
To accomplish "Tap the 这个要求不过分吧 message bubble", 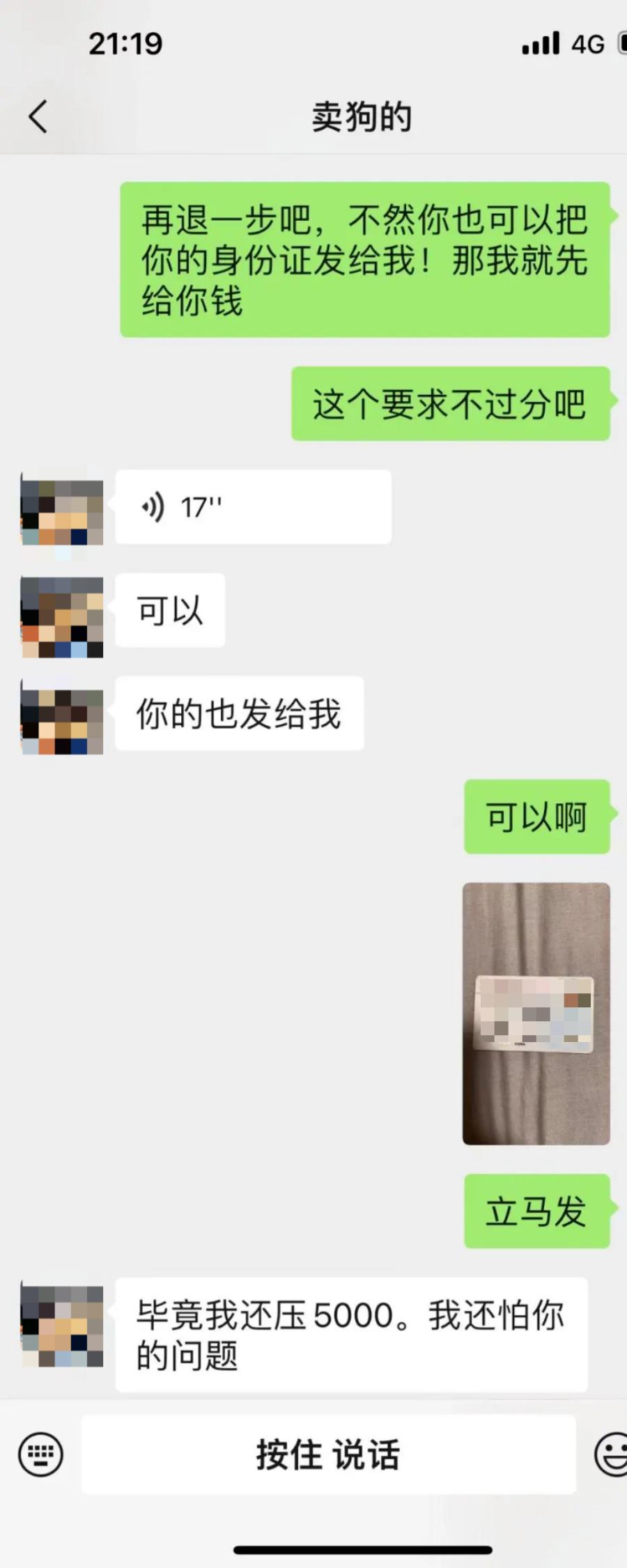I will 449,404.
